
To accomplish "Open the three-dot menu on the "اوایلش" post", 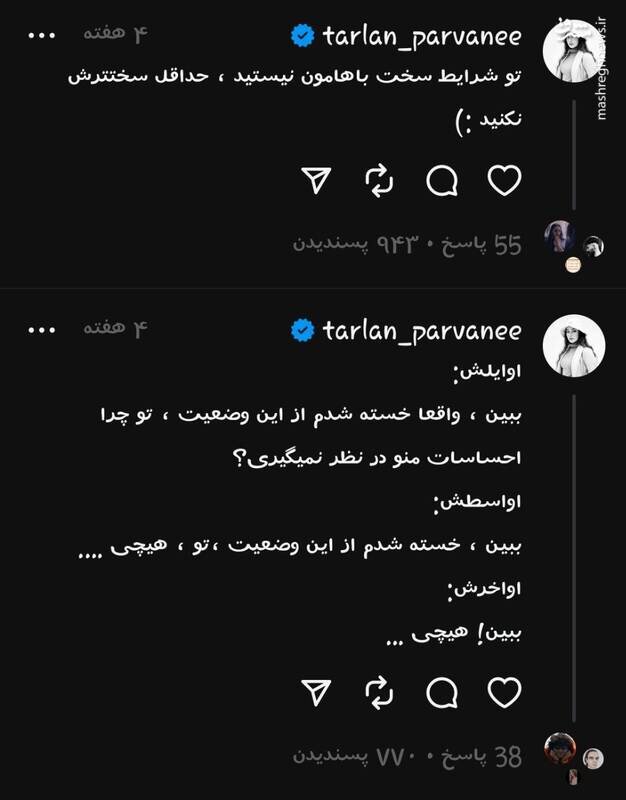I will (42, 329).
